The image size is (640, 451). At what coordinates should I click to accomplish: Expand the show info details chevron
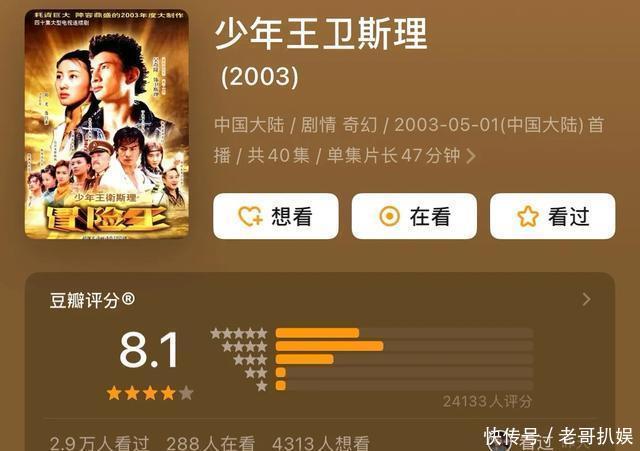pos(471,156)
